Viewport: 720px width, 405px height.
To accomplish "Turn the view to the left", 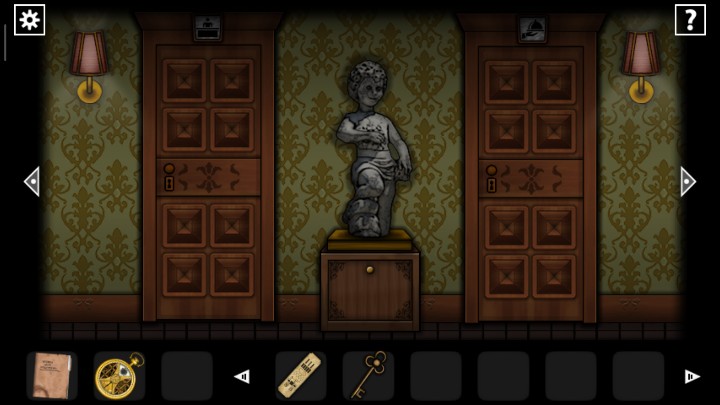I will [x=31, y=181].
